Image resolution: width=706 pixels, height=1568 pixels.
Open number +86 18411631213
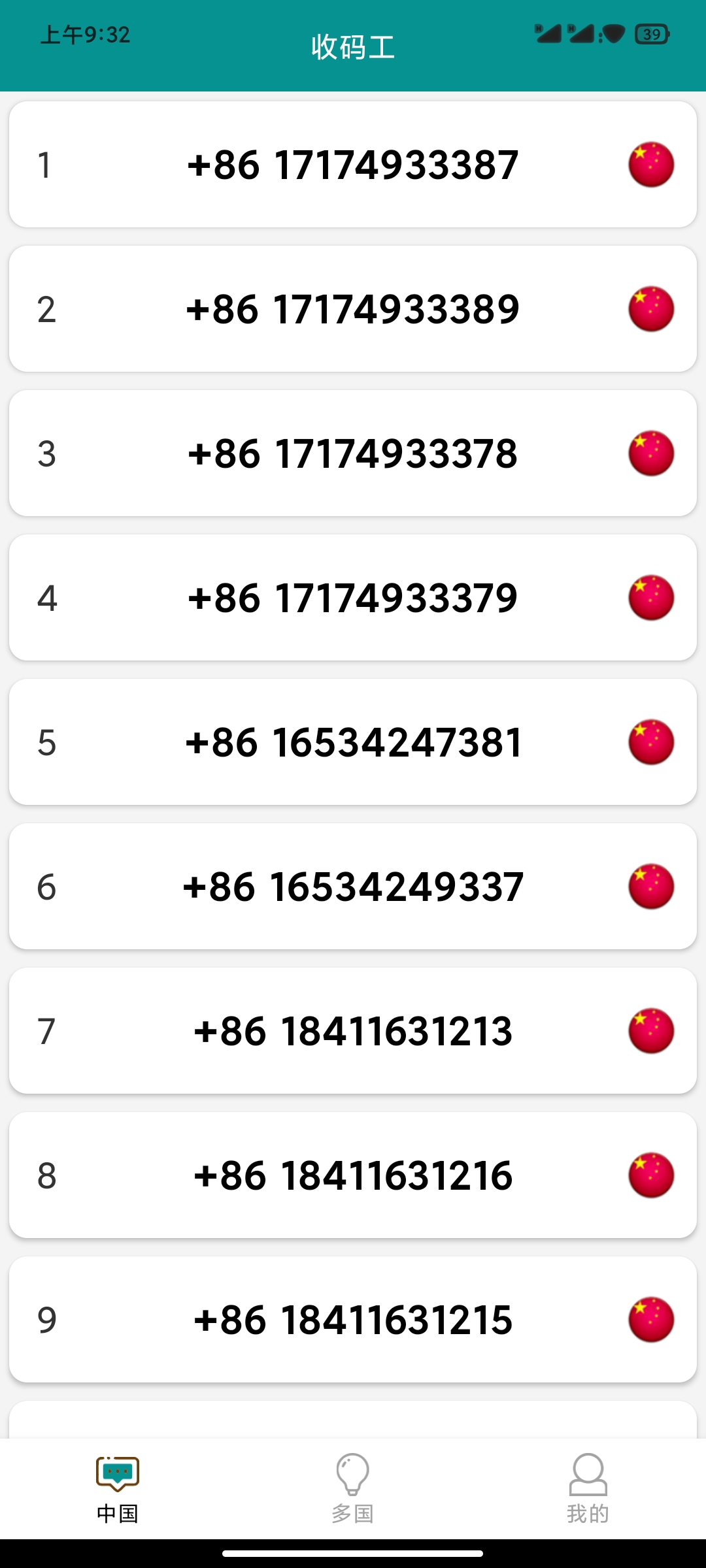point(353,1031)
